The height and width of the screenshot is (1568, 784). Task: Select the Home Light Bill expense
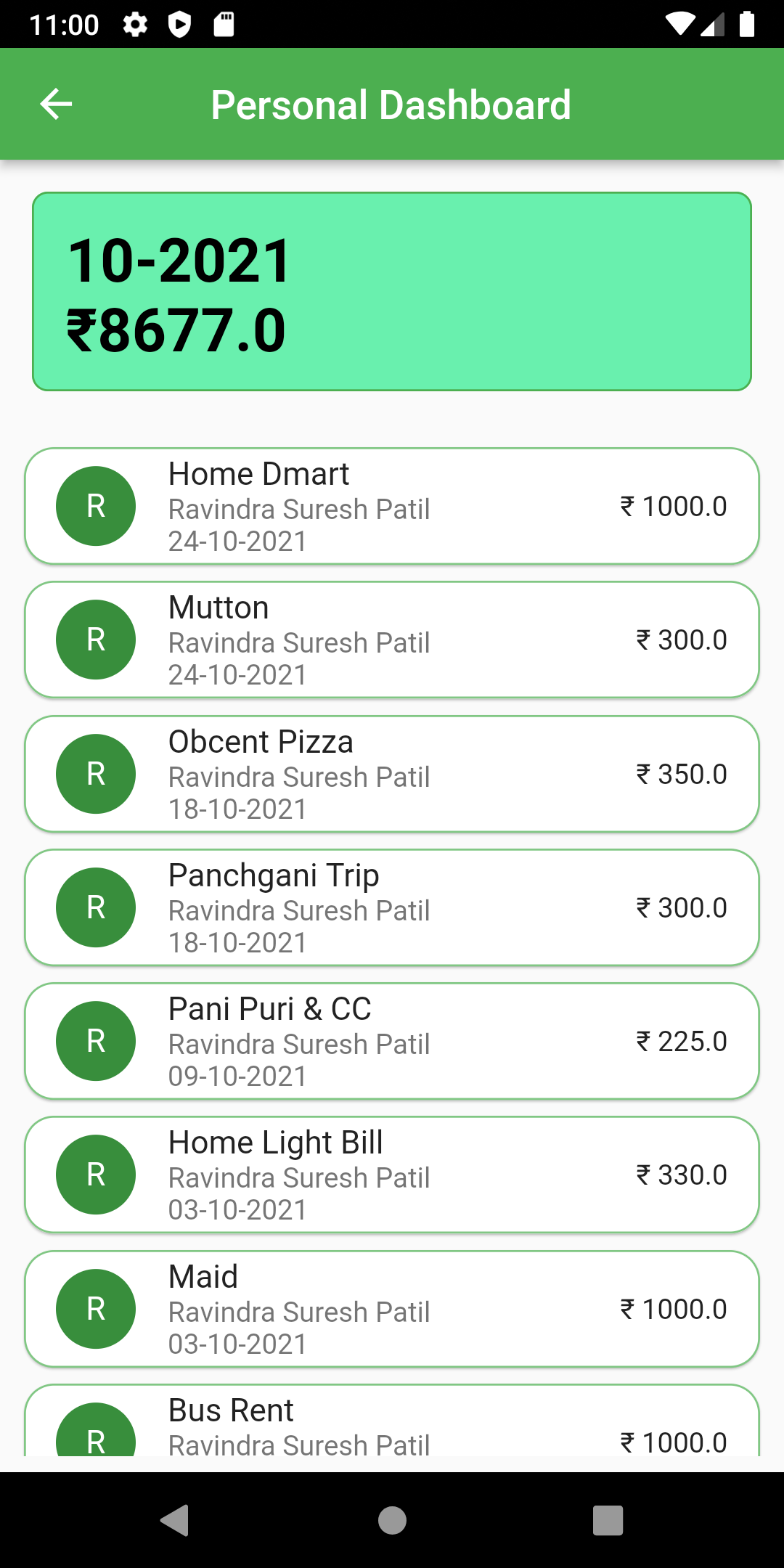[392, 1175]
